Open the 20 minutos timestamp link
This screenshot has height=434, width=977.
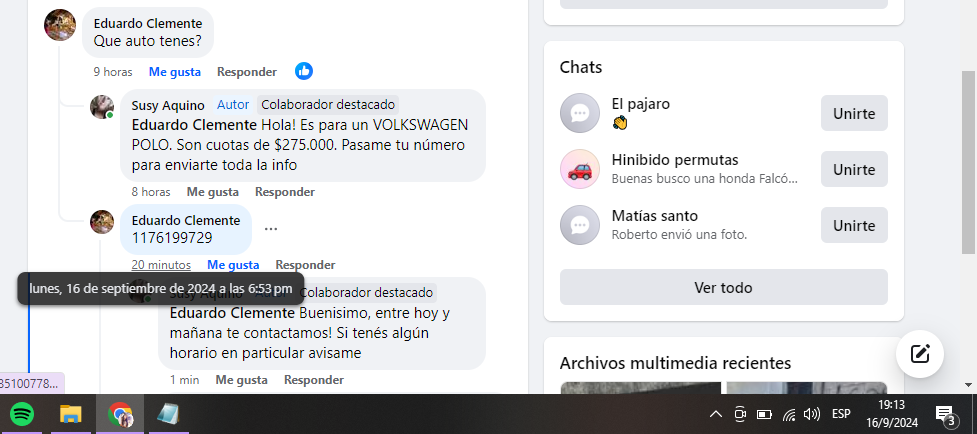(x=161, y=265)
